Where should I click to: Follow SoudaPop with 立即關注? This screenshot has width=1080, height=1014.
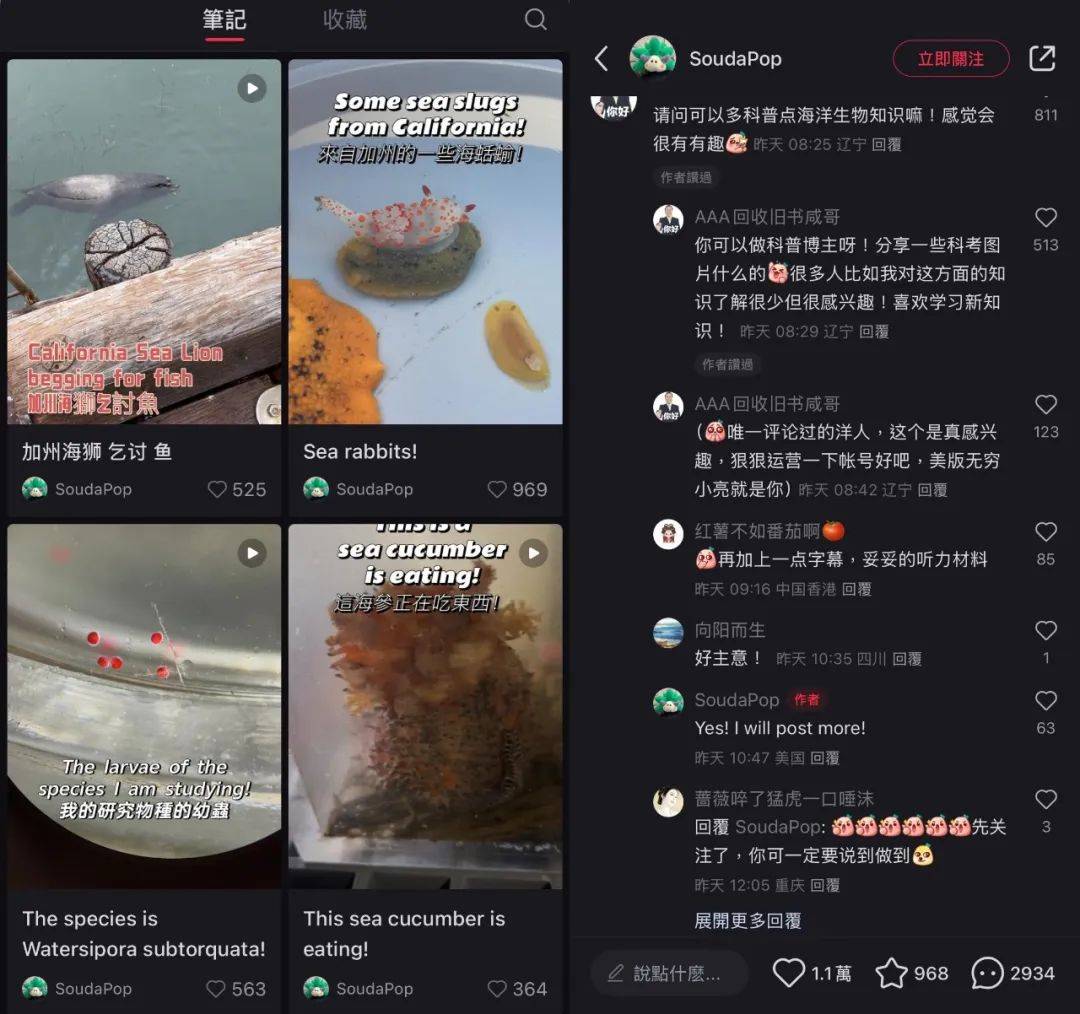click(950, 59)
